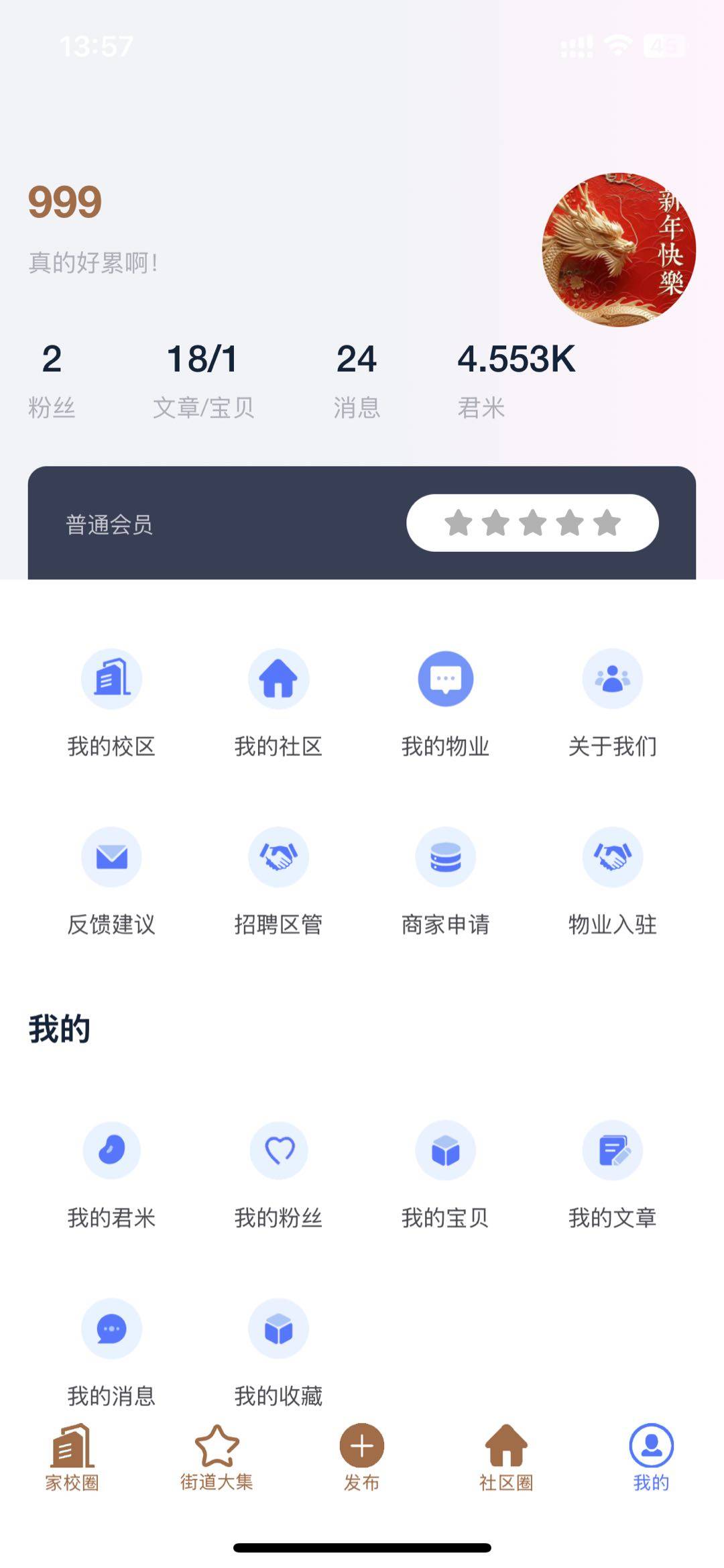View 我的粉丝 followers list

tap(278, 1150)
